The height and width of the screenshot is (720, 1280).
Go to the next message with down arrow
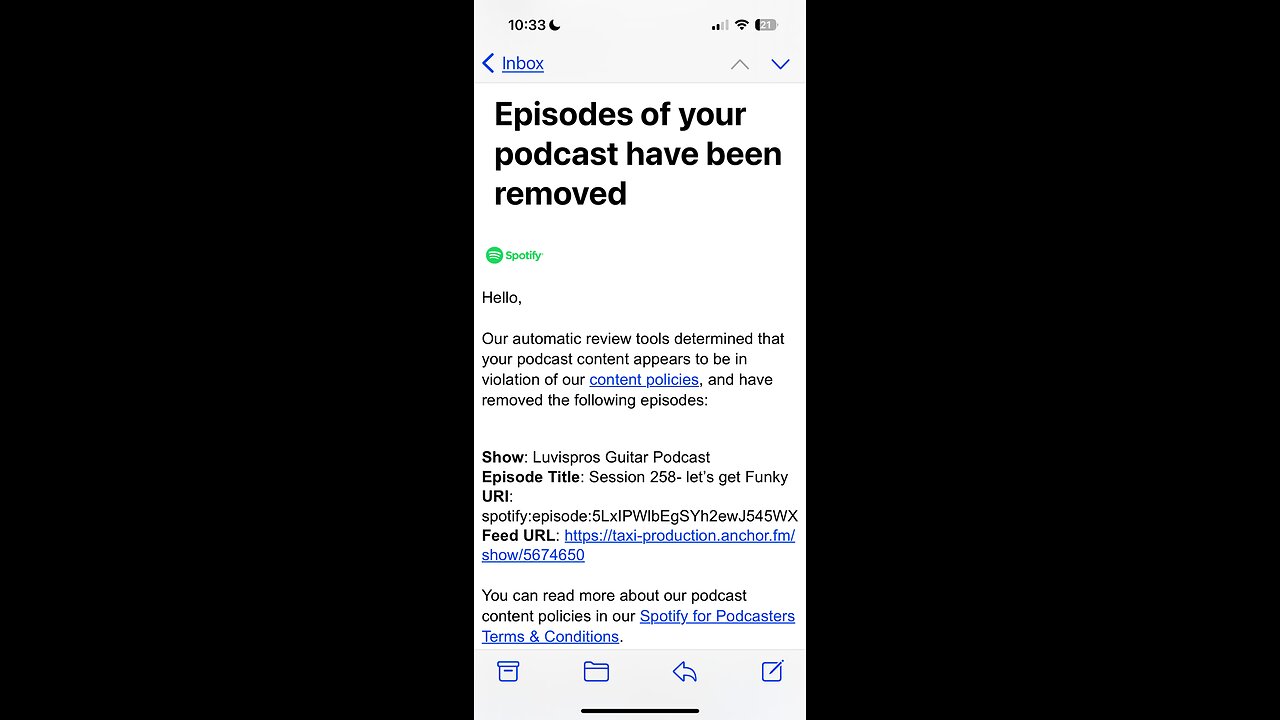pyautogui.click(x=780, y=64)
